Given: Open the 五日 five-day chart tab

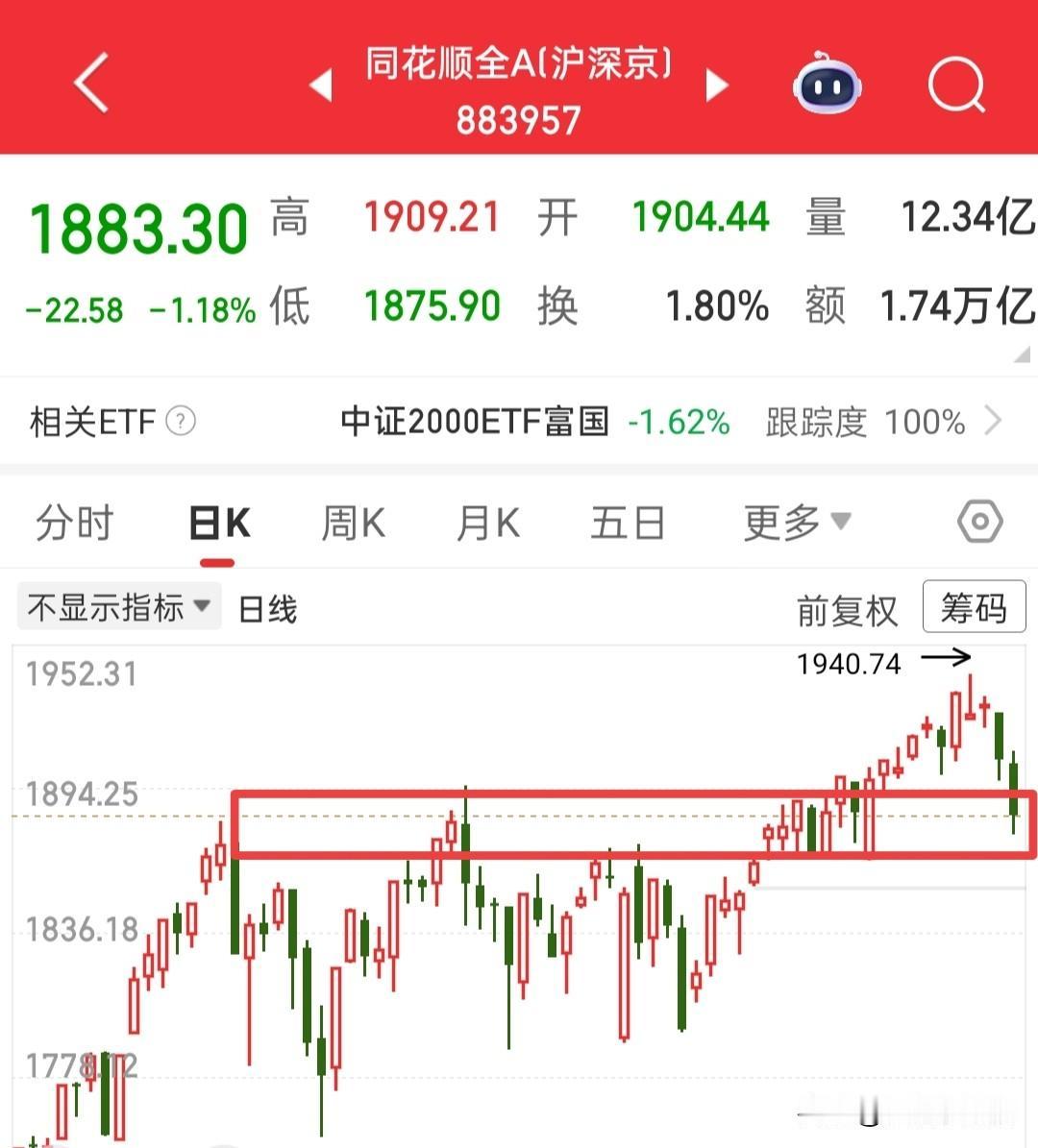Looking at the screenshot, I should [628, 522].
